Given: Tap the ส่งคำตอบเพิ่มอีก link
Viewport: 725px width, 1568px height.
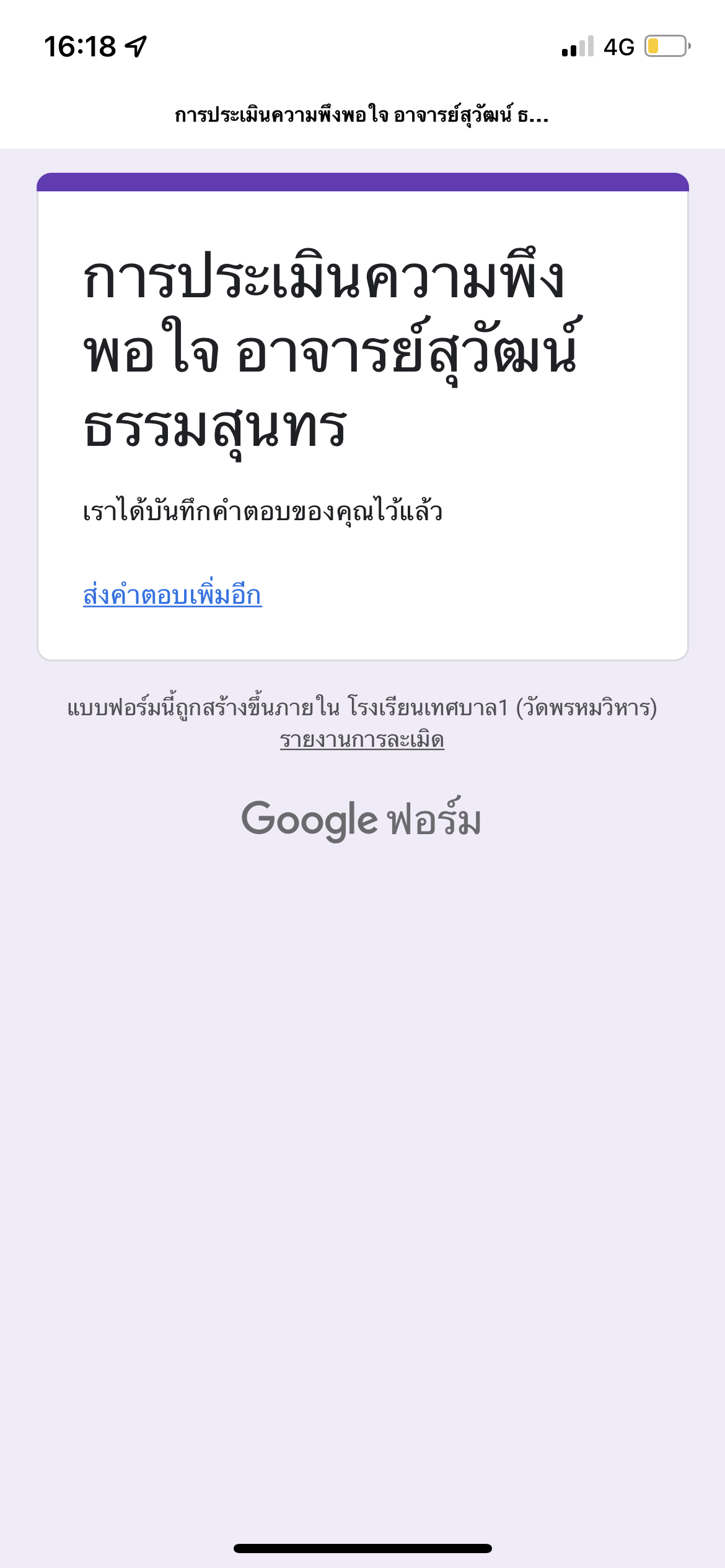Looking at the screenshot, I should coord(172,596).
